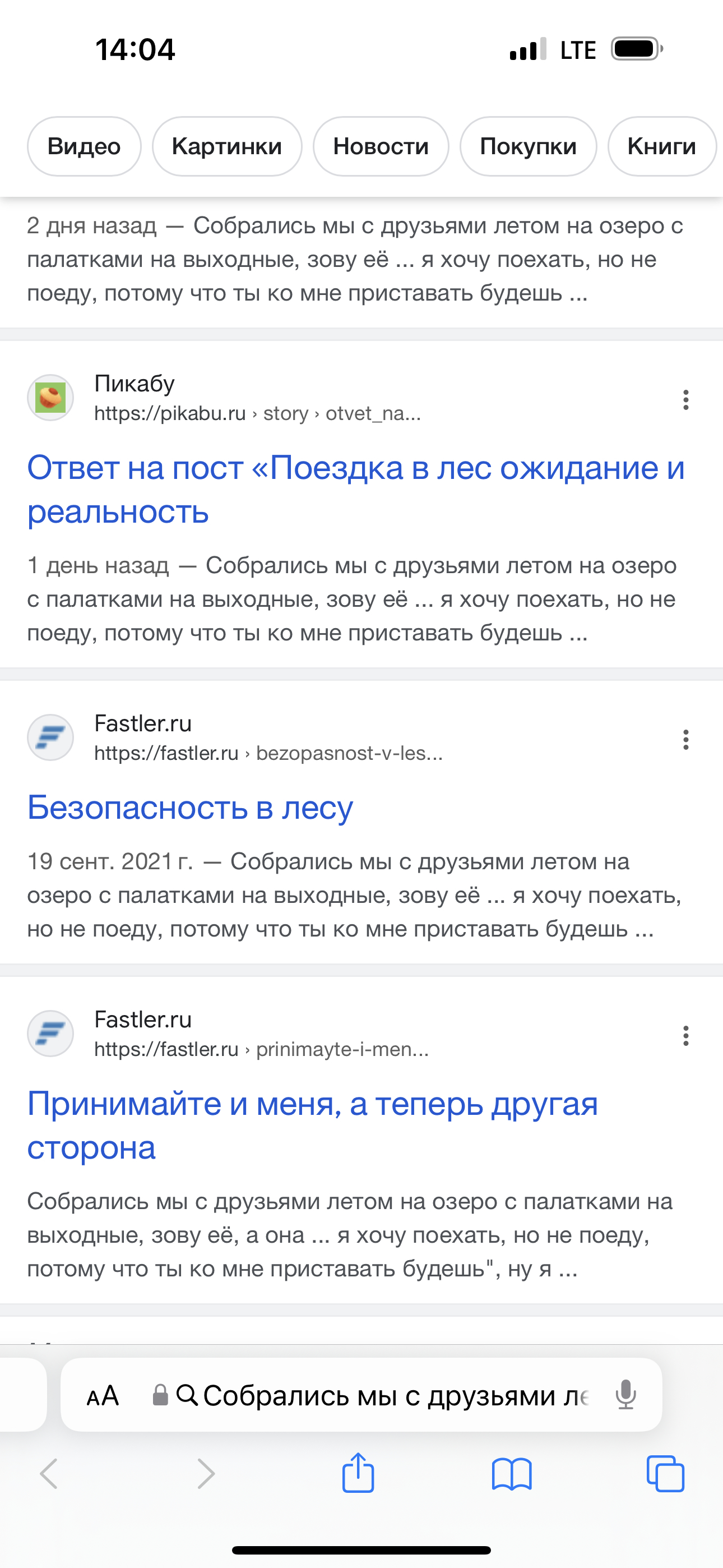Open more options for the Пикабу result
723x1568 pixels.
[686, 400]
